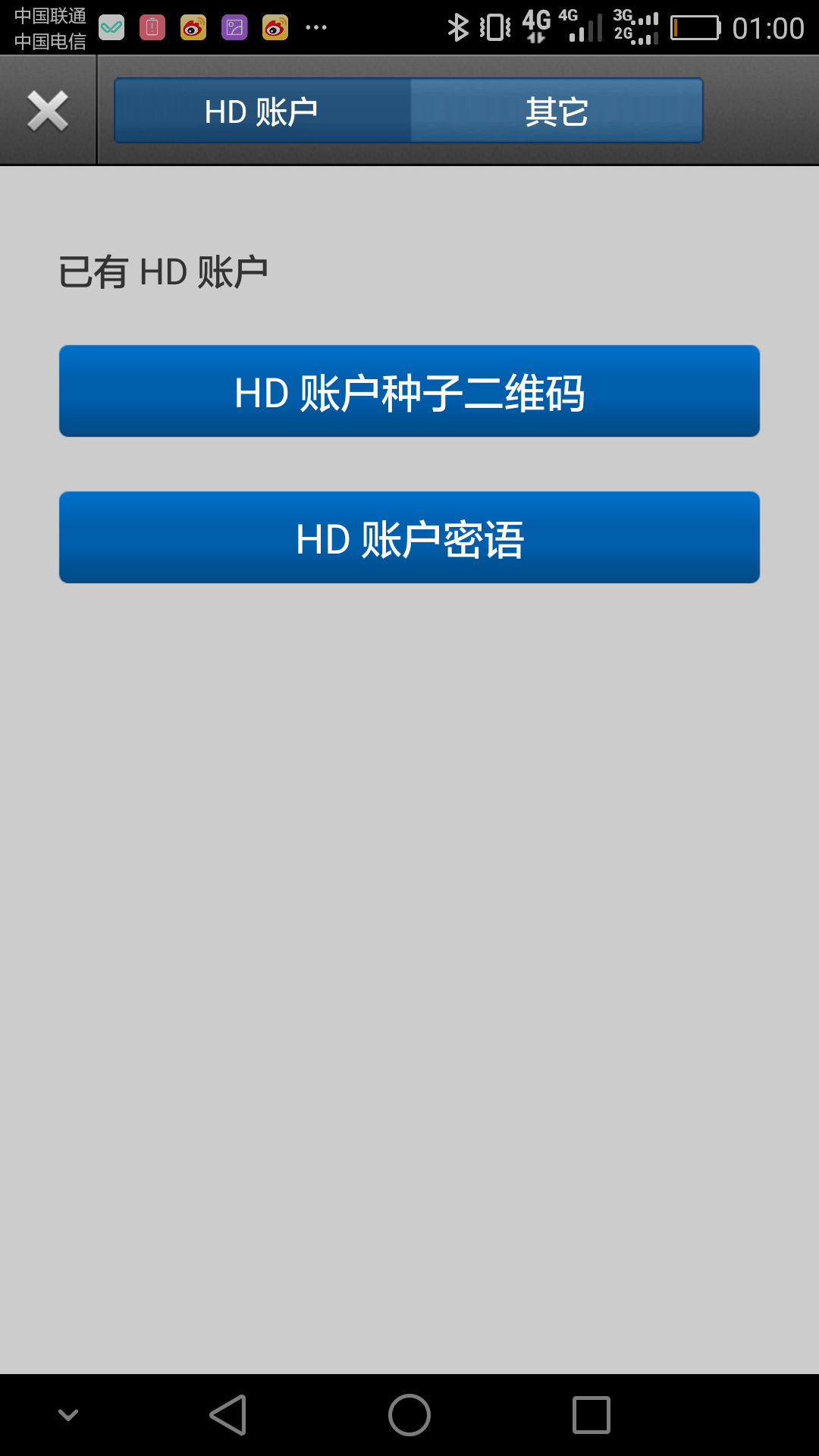Viewport: 819px width, 1456px height.
Task: Select the HD 账户 tab
Action: pos(261,110)
